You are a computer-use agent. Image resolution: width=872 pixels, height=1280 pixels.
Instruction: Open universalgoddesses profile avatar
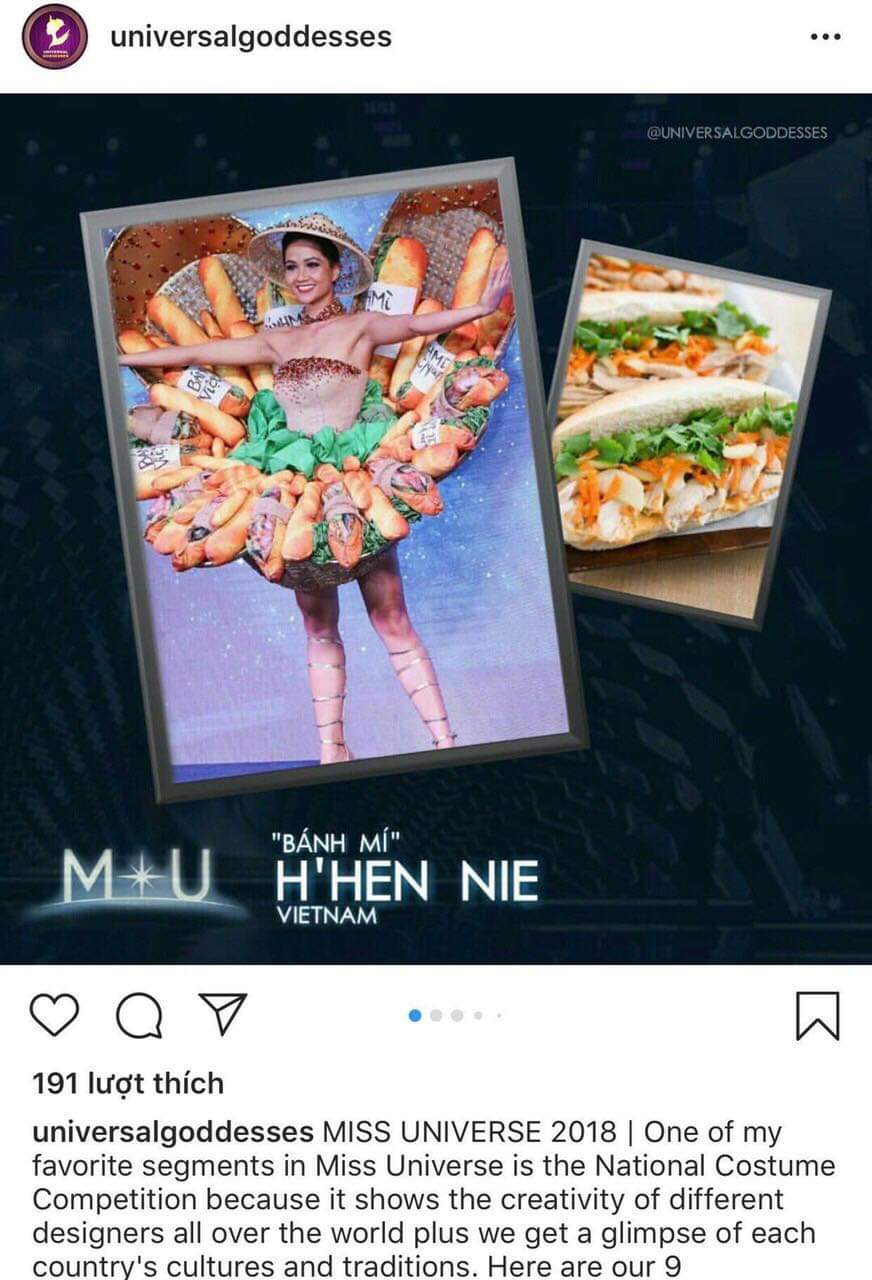54,37
